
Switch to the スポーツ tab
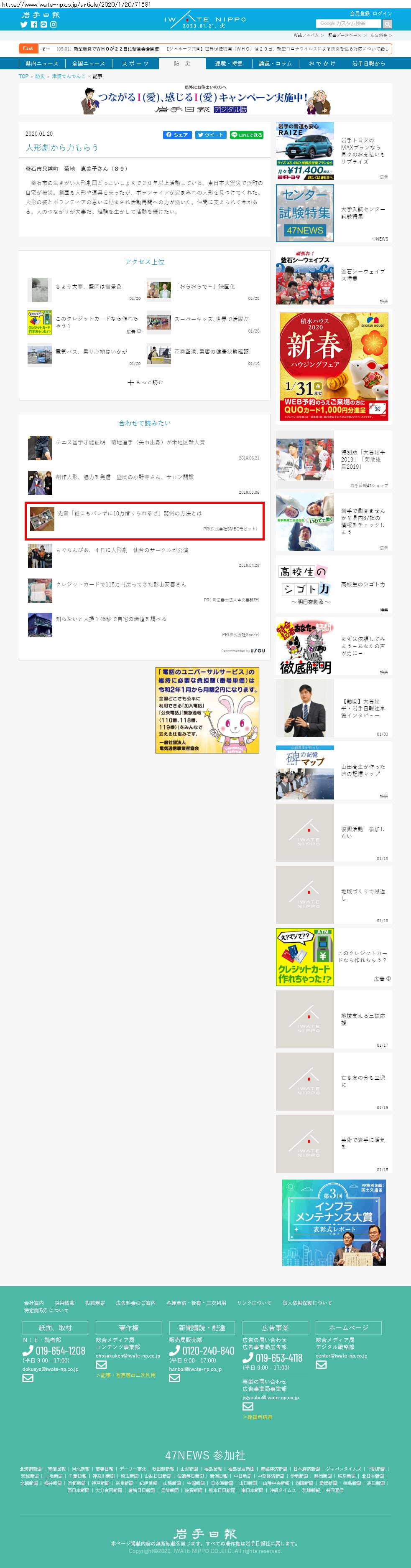coord(135,63)
